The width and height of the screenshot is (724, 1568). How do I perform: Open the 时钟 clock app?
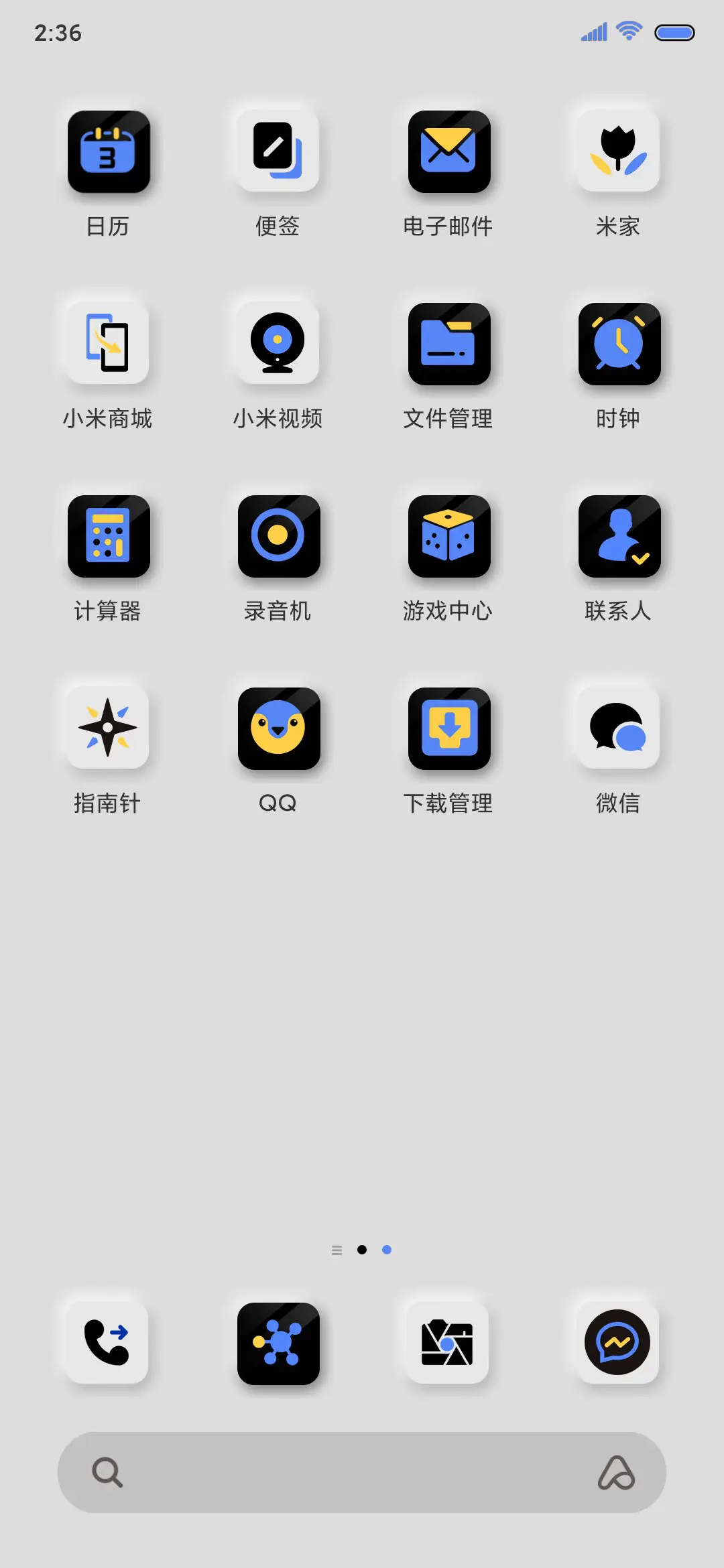click(618, 344)
